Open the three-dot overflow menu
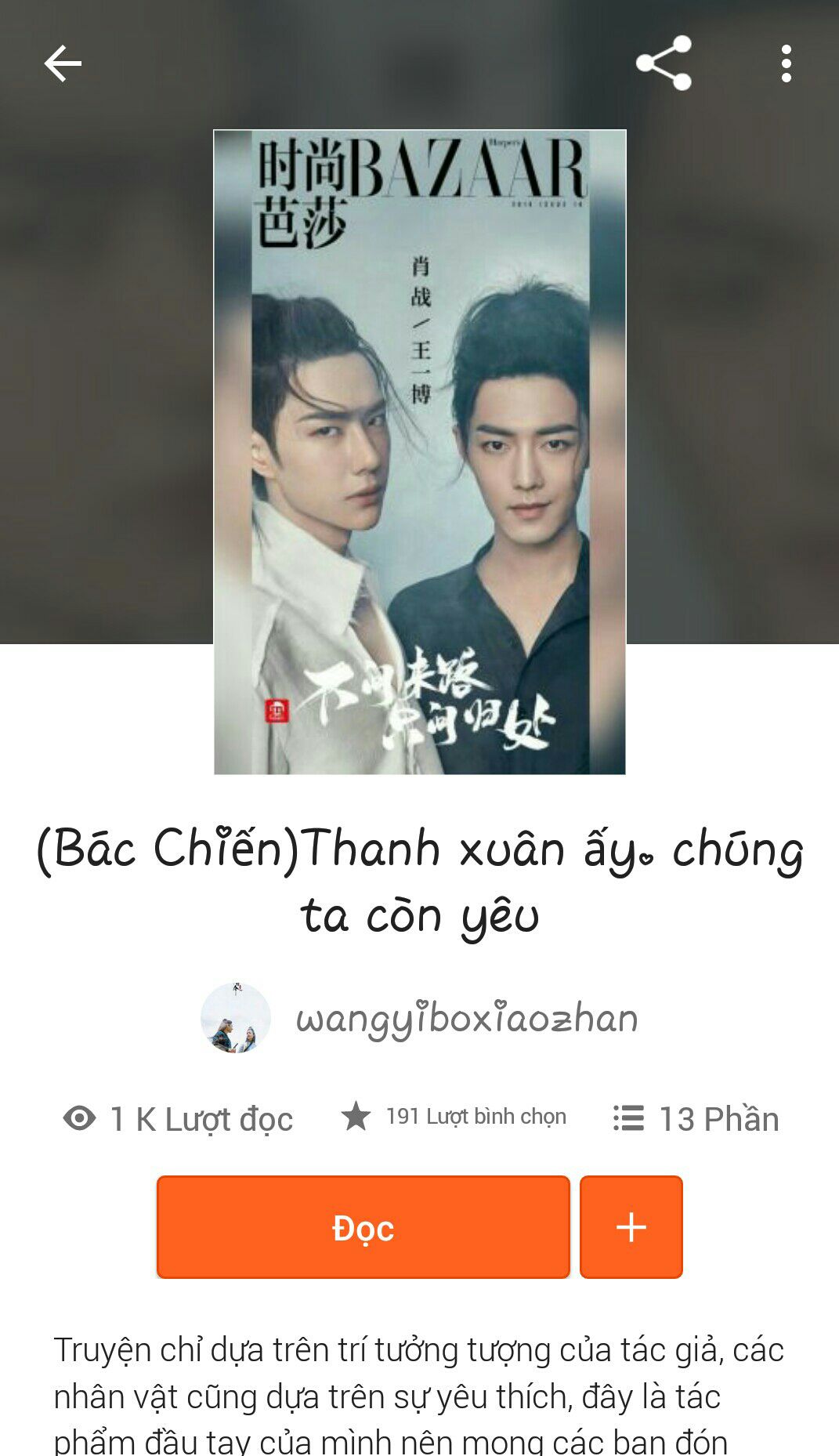The height and width of the screenshot is (1456, 839). point(787,63)
